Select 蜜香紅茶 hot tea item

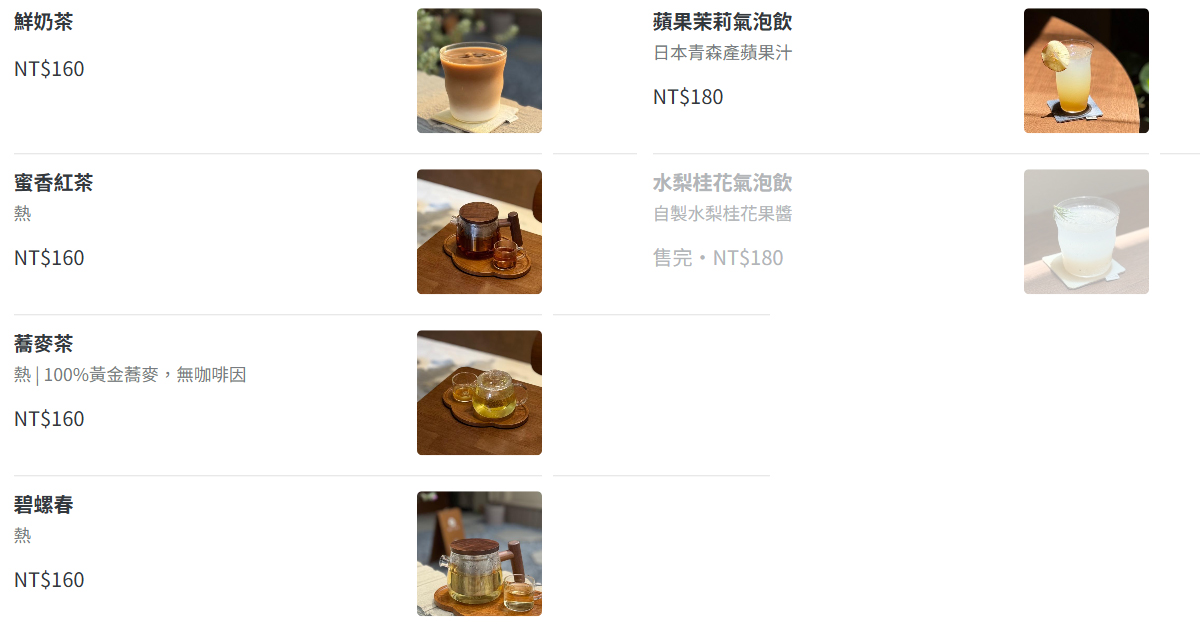click(53, 183)
